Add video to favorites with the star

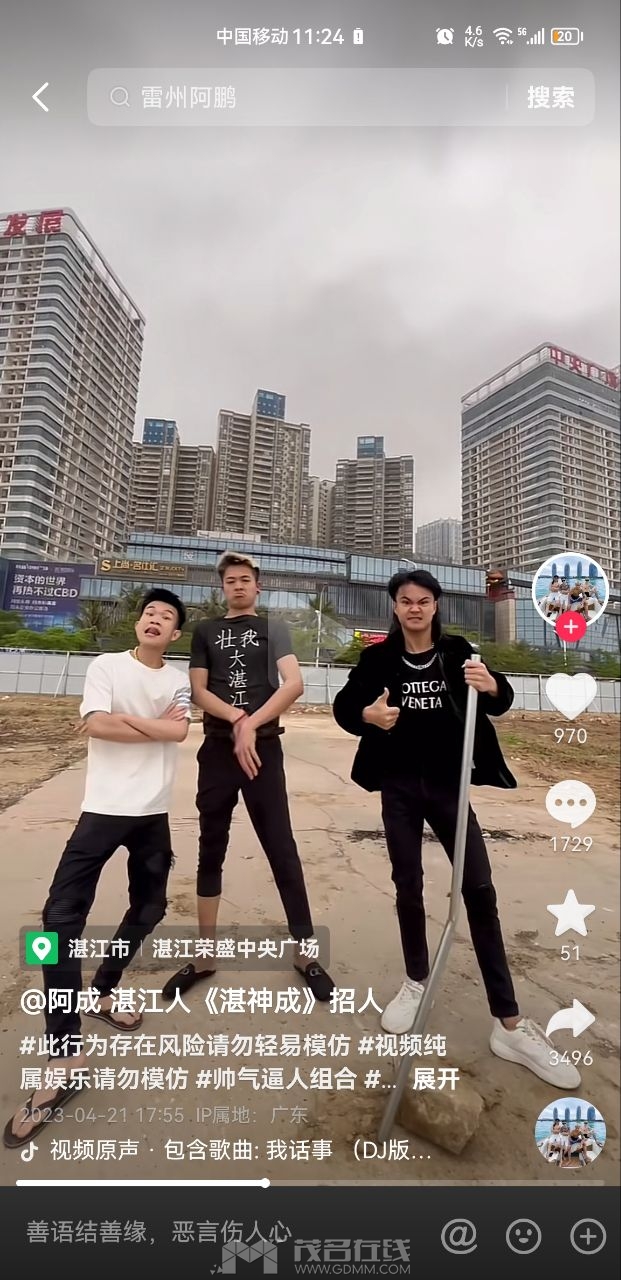pyautogui.click(x=571, y=913)
